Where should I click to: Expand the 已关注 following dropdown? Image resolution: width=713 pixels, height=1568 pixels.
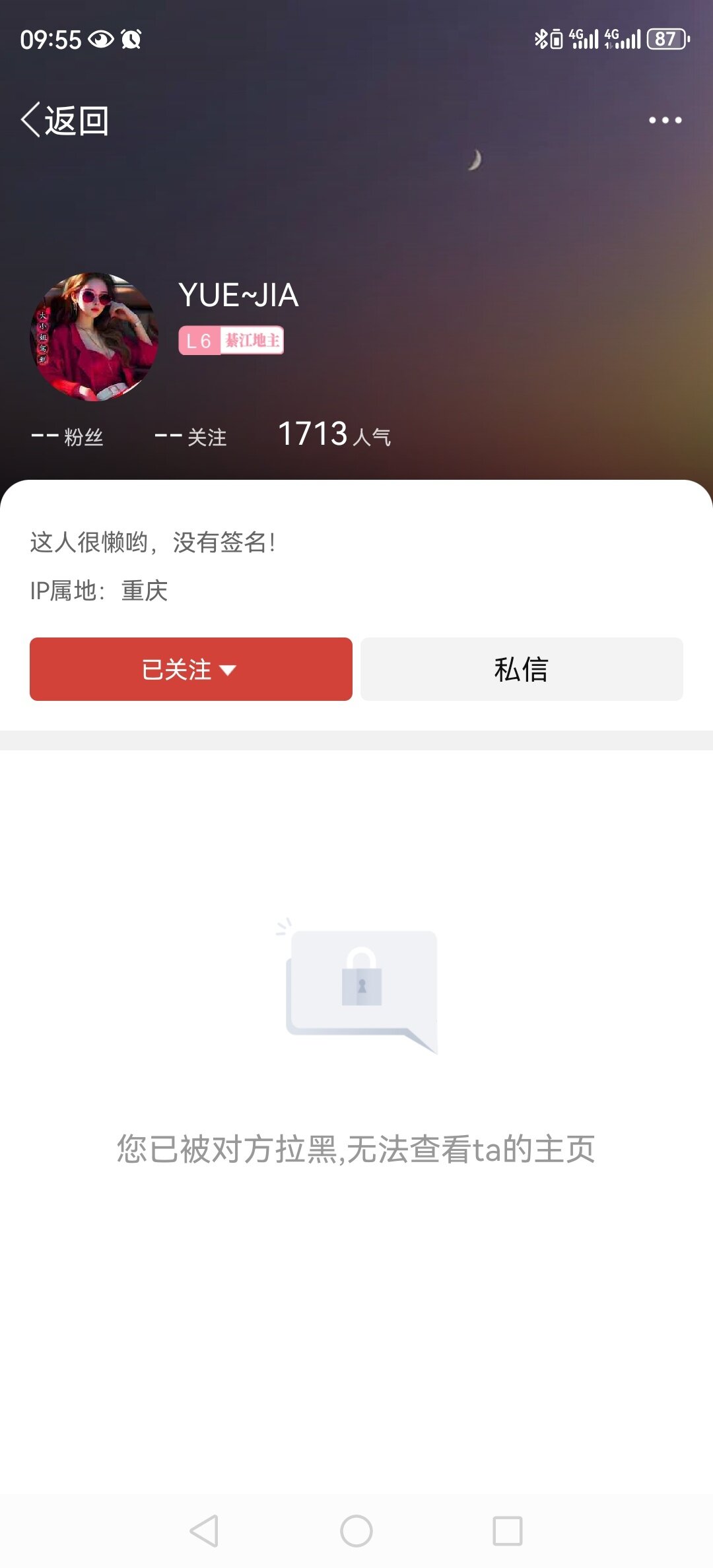tap(190, 669)
